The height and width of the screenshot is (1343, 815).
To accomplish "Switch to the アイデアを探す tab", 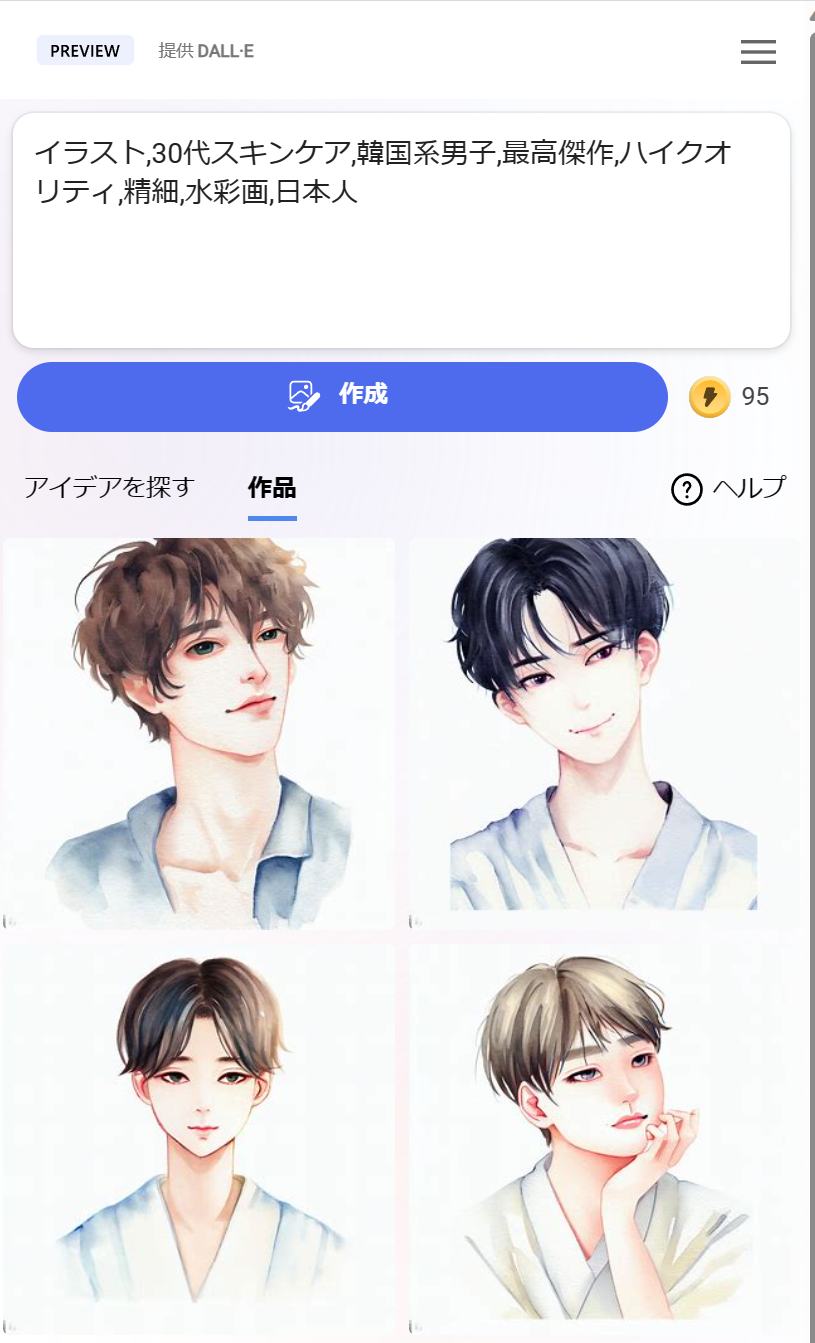I will click(x=109, y=488).
